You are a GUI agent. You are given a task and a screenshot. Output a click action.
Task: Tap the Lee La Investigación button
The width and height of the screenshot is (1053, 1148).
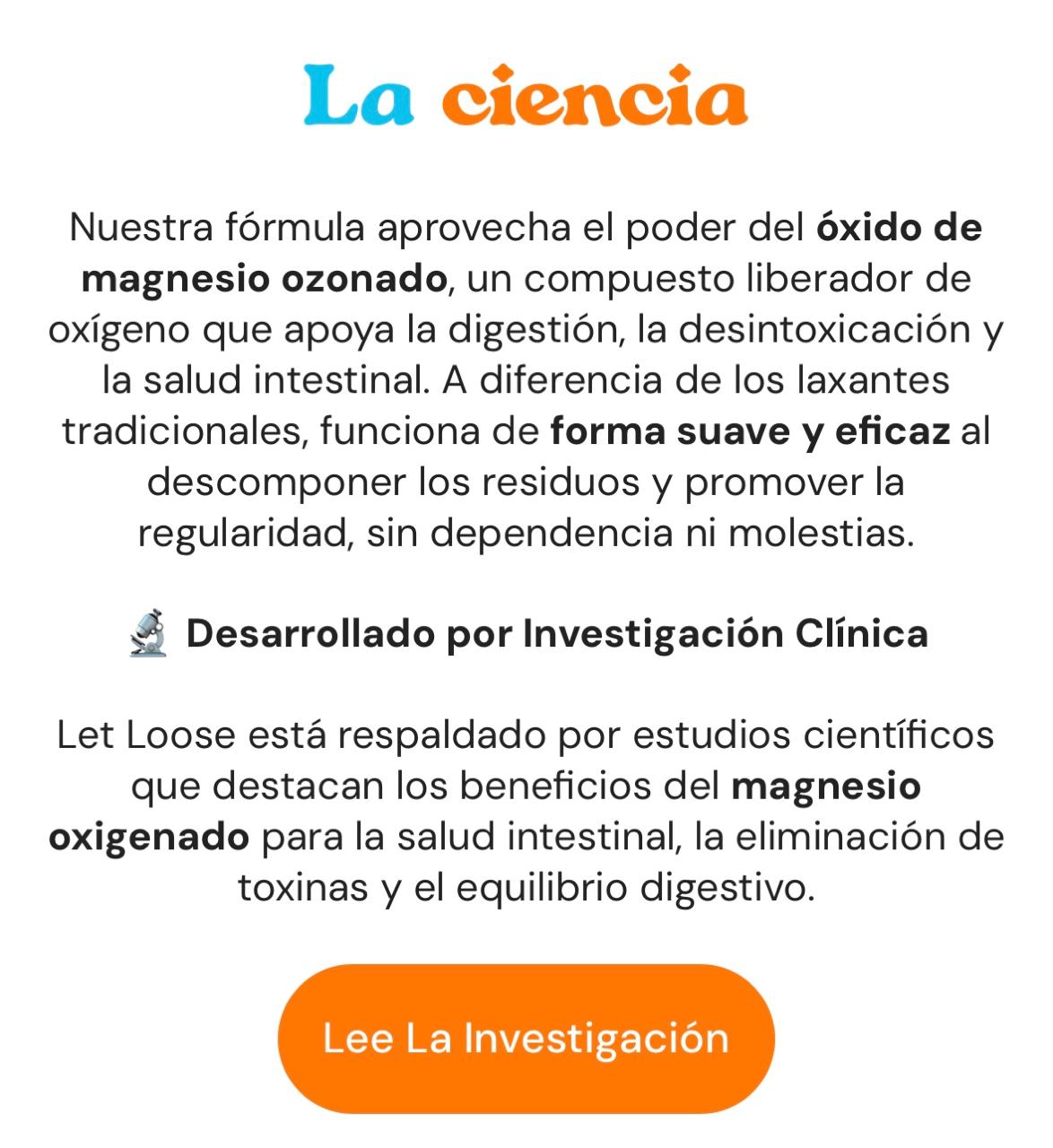coord(526,1039)
